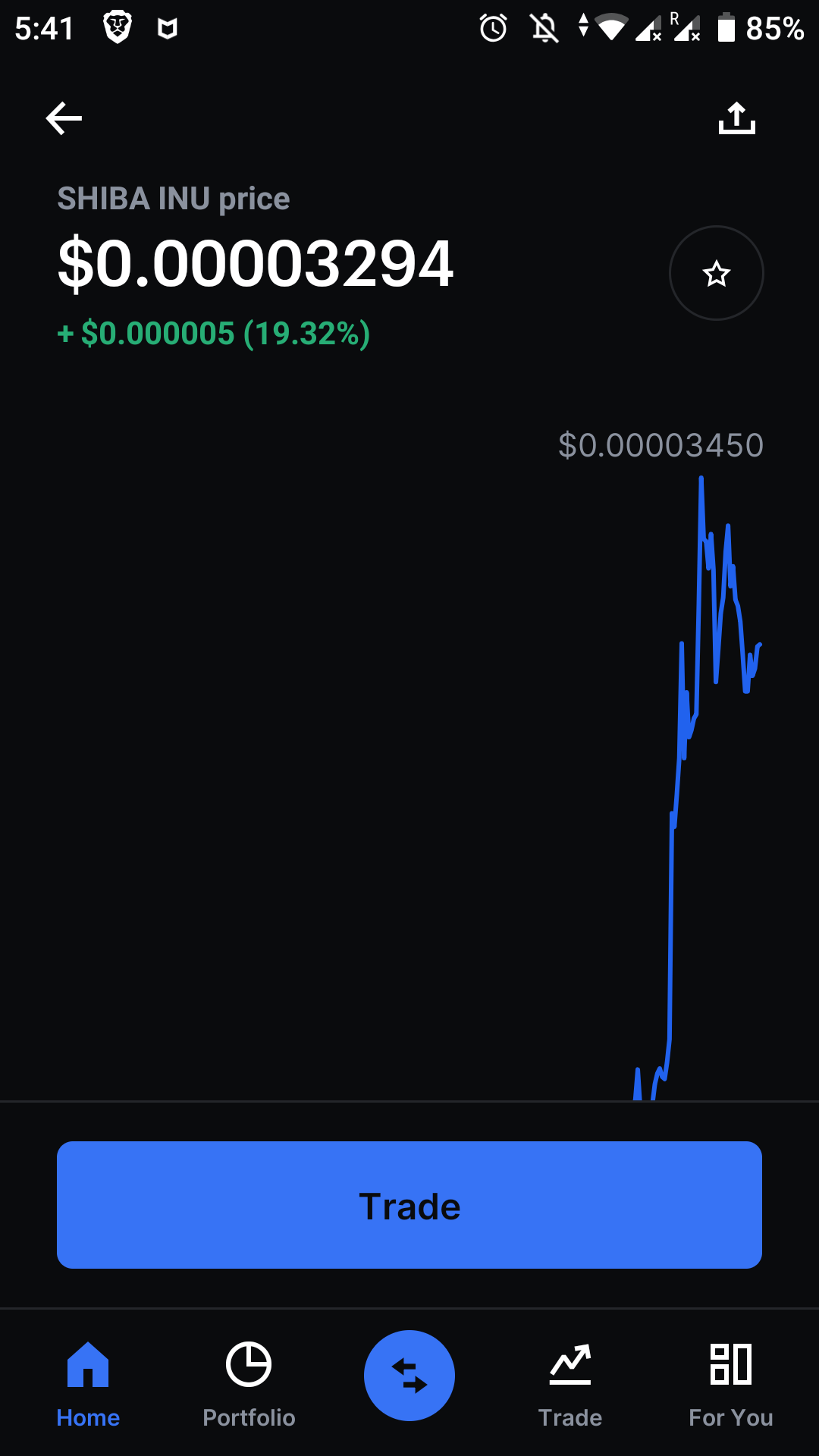Go back using the arrow

pyautogui.click(x=64, y=118)
